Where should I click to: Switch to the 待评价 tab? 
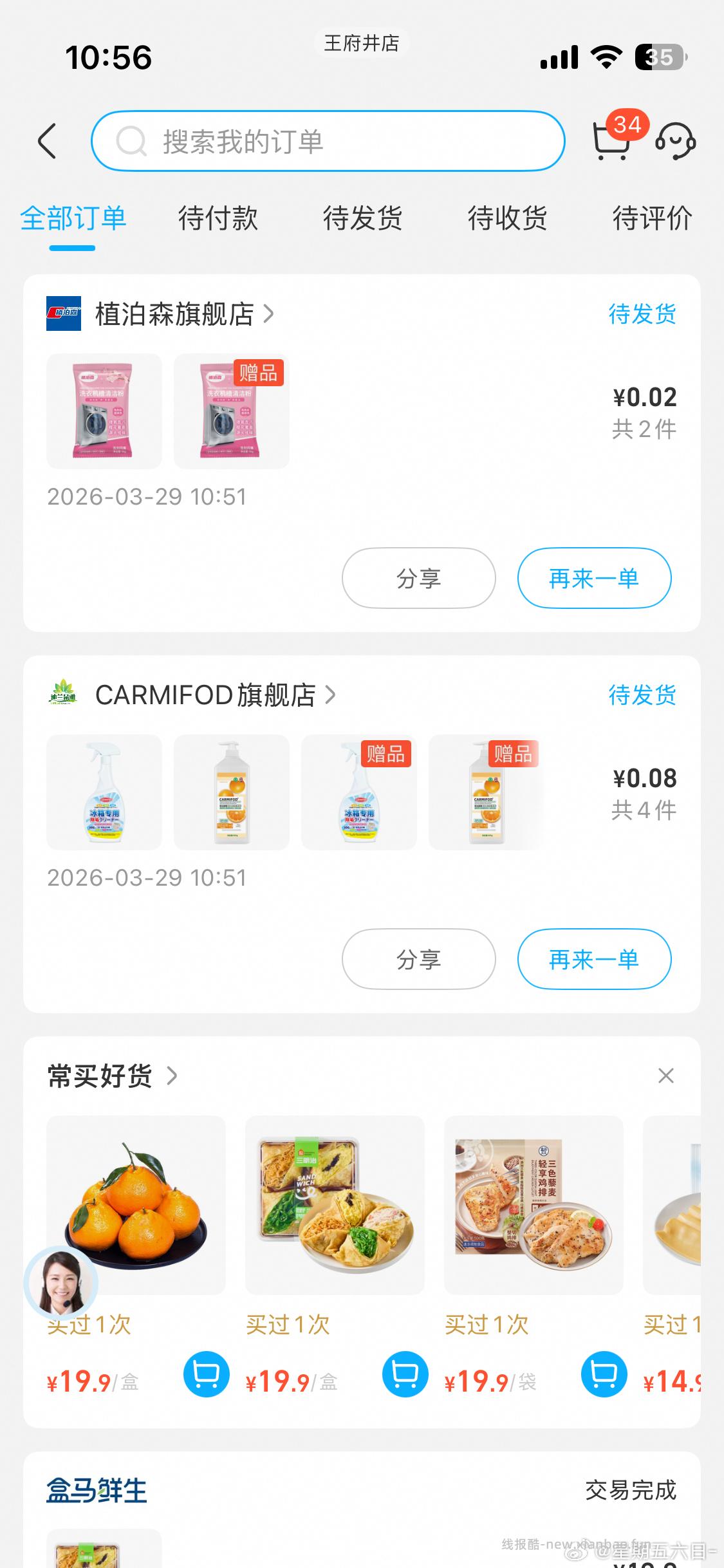pyautogui.click(x=652, y=219)
